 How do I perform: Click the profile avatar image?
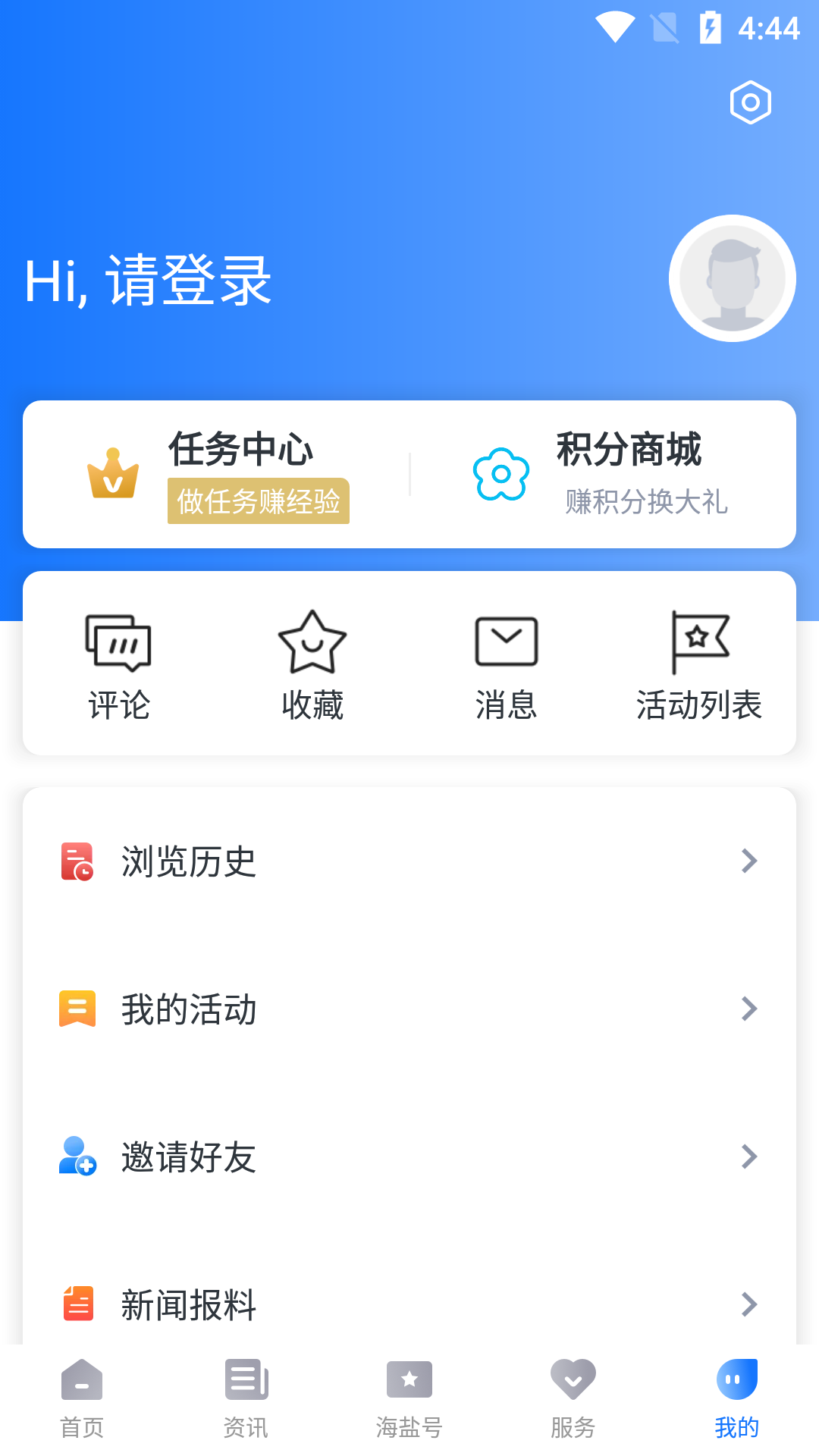click(731, 278)
